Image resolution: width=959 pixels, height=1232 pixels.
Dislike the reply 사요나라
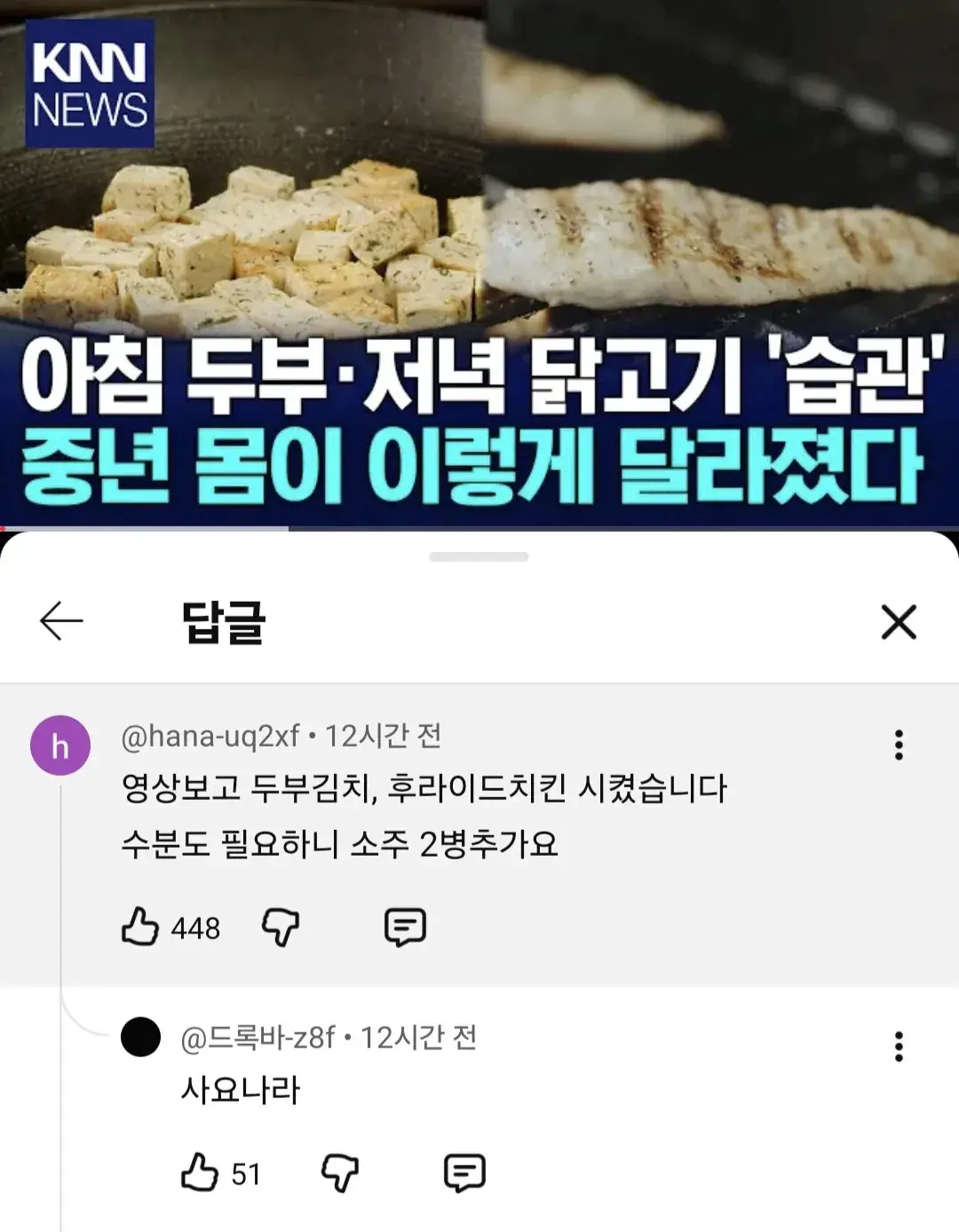(x=339, y=1173)
